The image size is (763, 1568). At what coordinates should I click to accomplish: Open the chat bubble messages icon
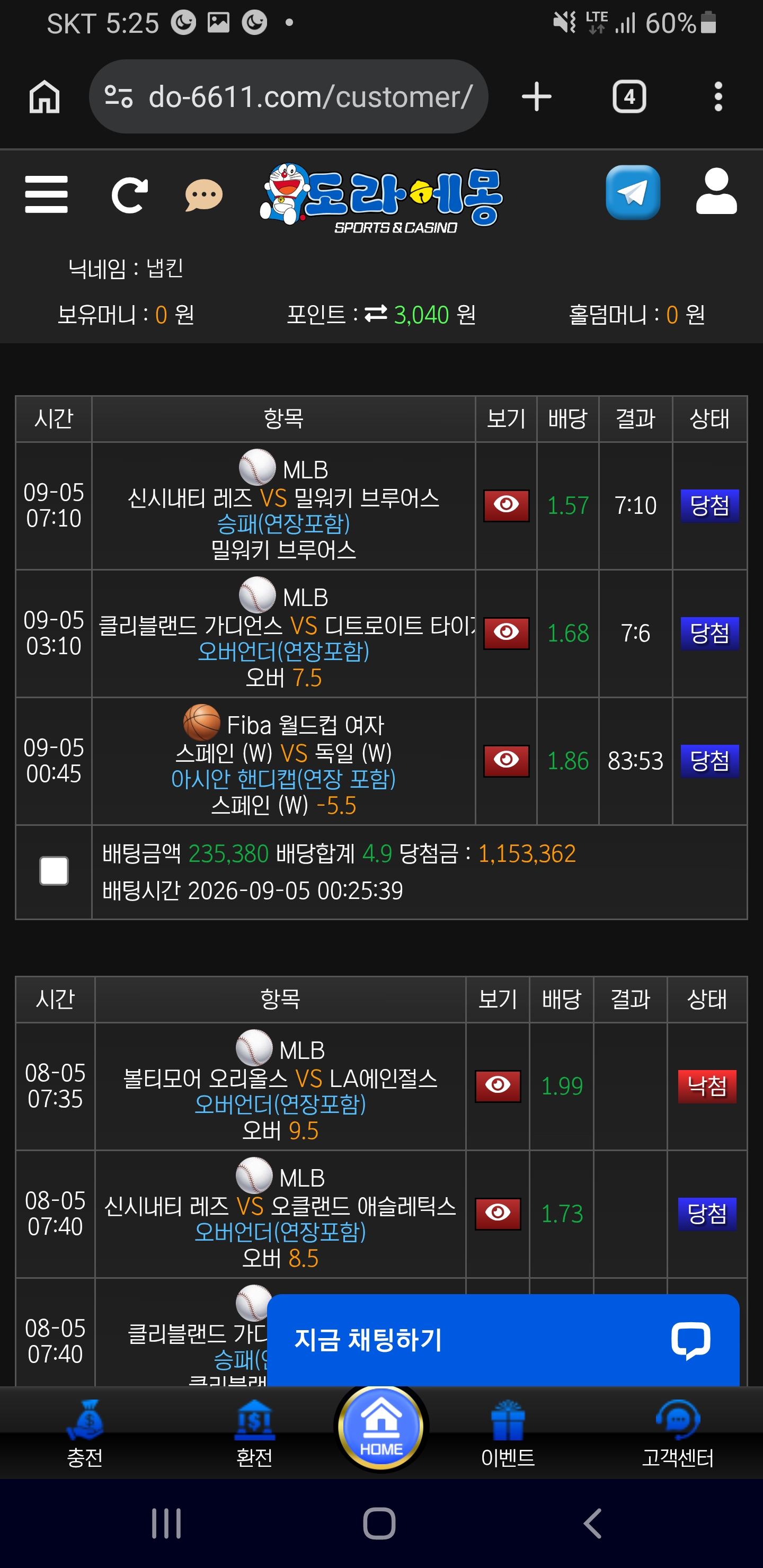point(203,195)
